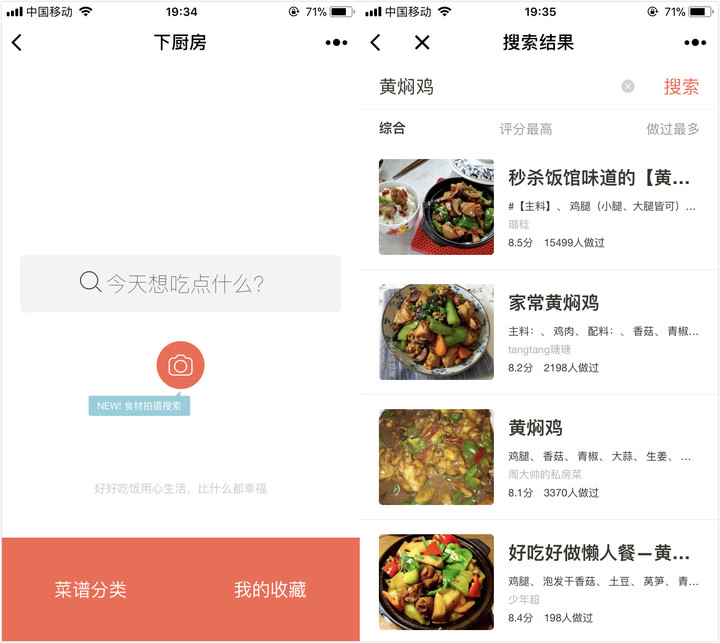
Task: Clear the 黄焖鸡 search text
Action: click(628, 87)
